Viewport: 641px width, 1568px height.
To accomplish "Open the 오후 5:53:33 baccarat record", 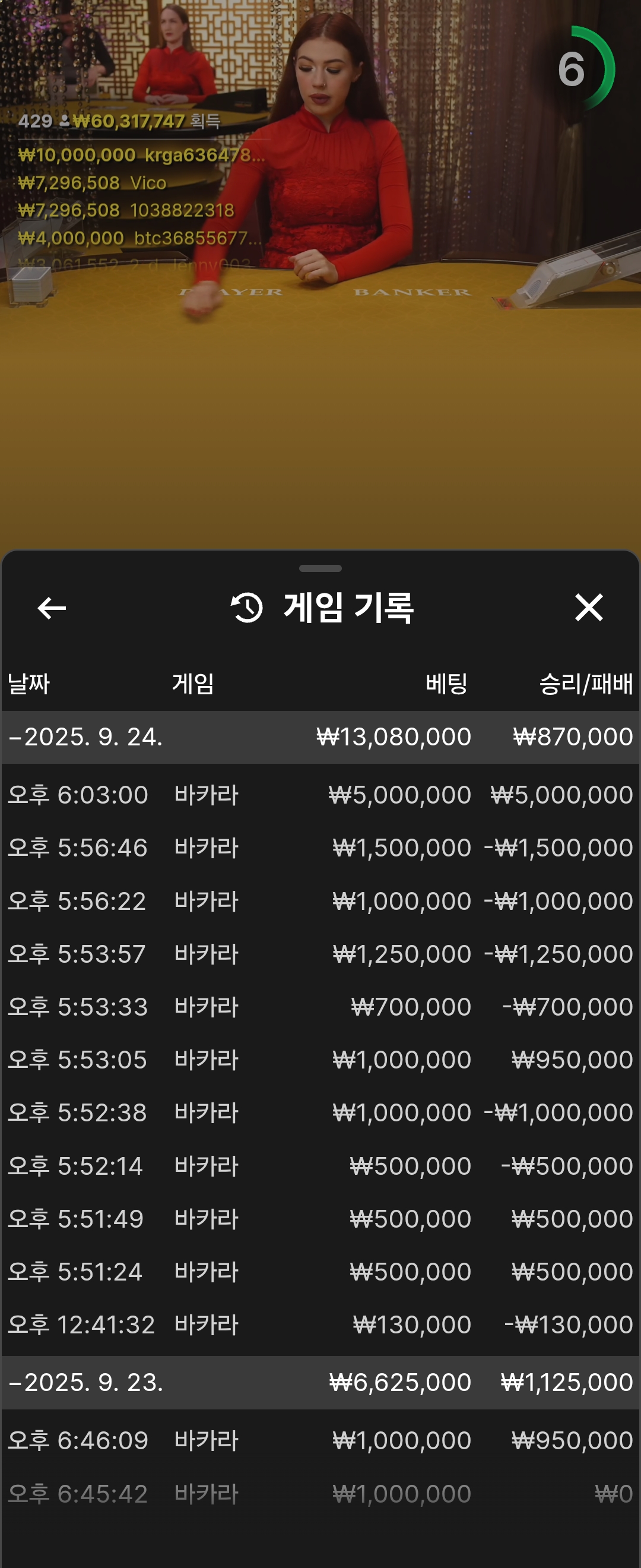I will pos(320,1007).
